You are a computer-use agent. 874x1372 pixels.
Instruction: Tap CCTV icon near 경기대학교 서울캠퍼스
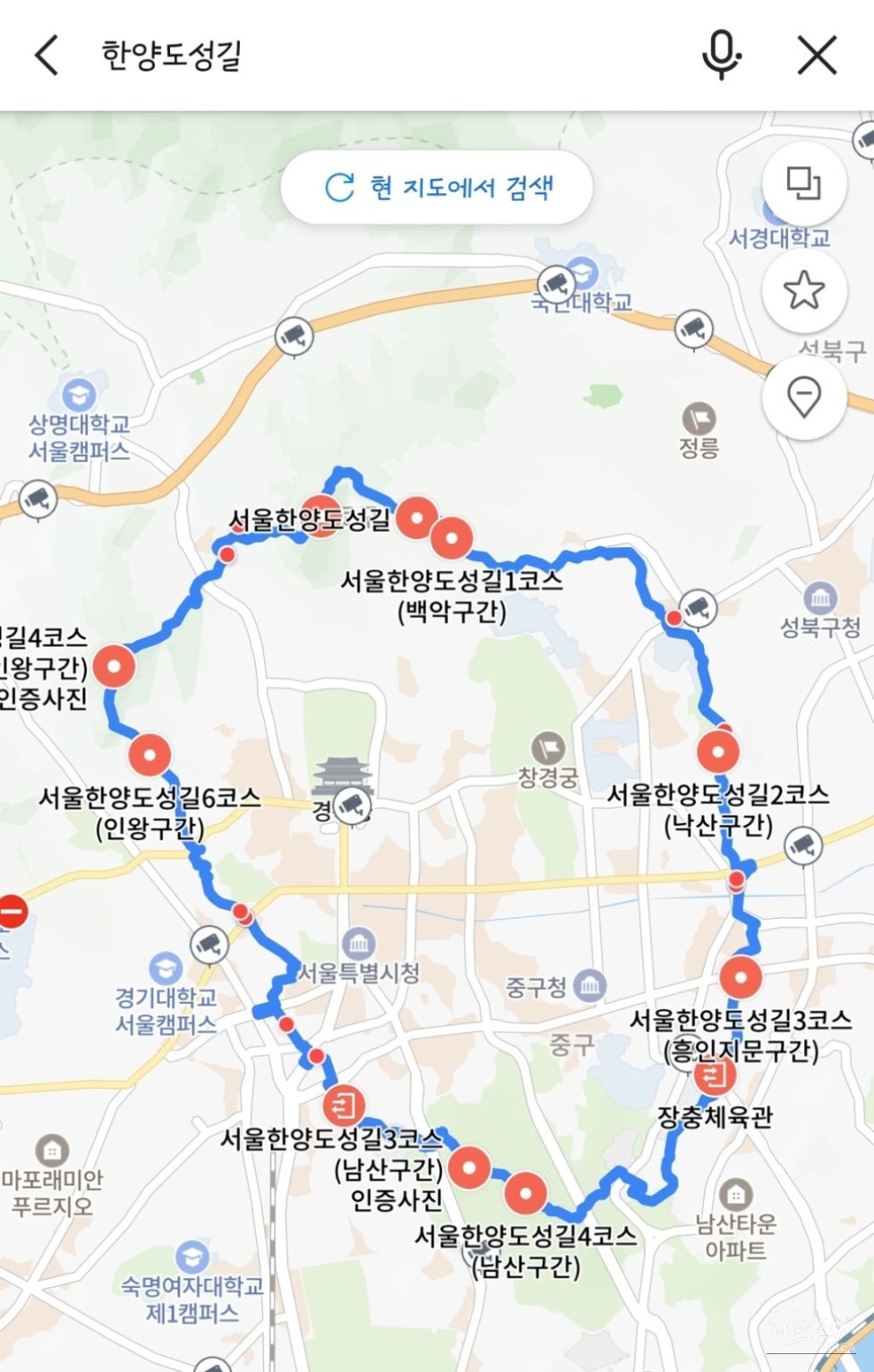point(209,944)
